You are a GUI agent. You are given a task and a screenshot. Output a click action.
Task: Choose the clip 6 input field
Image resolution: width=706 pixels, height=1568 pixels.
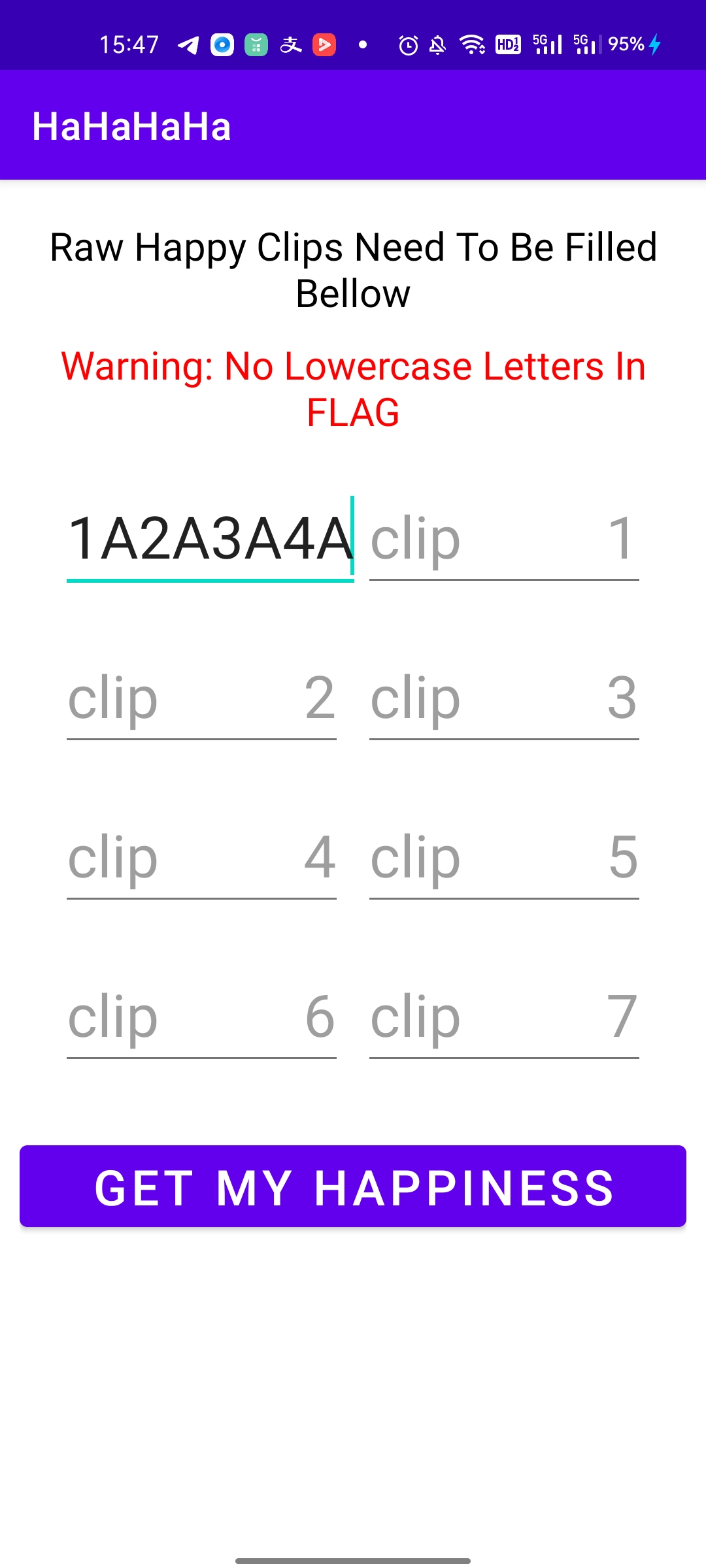tap(201, 1017)
